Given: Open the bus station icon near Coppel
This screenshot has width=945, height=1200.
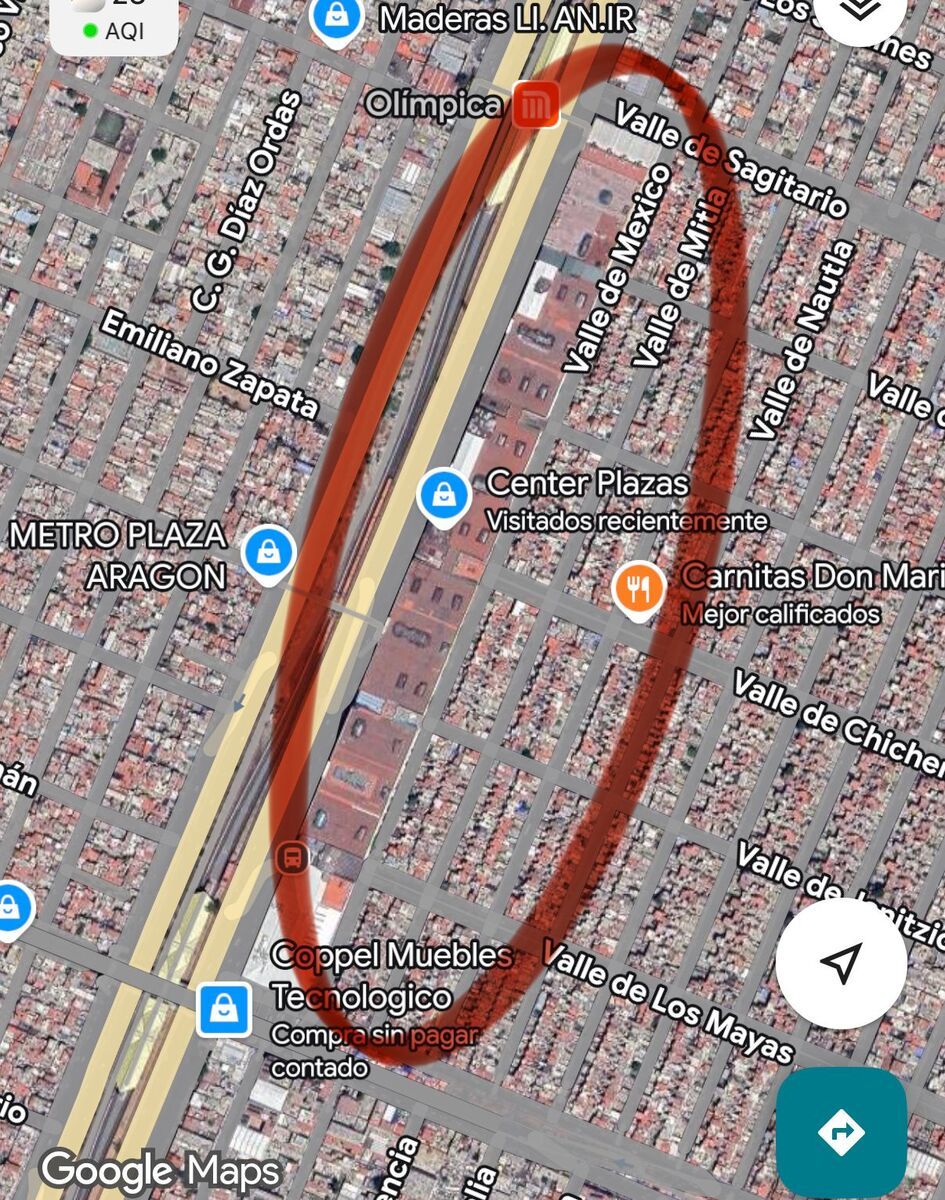Looking at the screenshot, I should tap(292, 858).
